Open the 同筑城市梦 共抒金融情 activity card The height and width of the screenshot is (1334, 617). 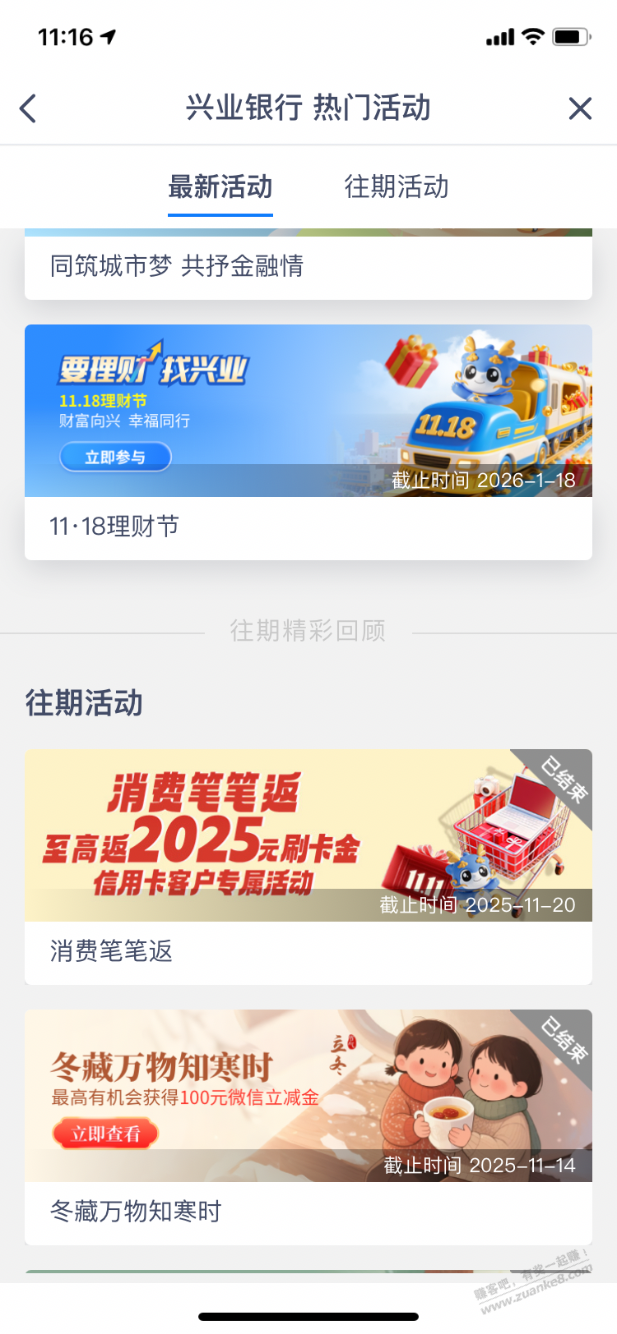(177, 266)
